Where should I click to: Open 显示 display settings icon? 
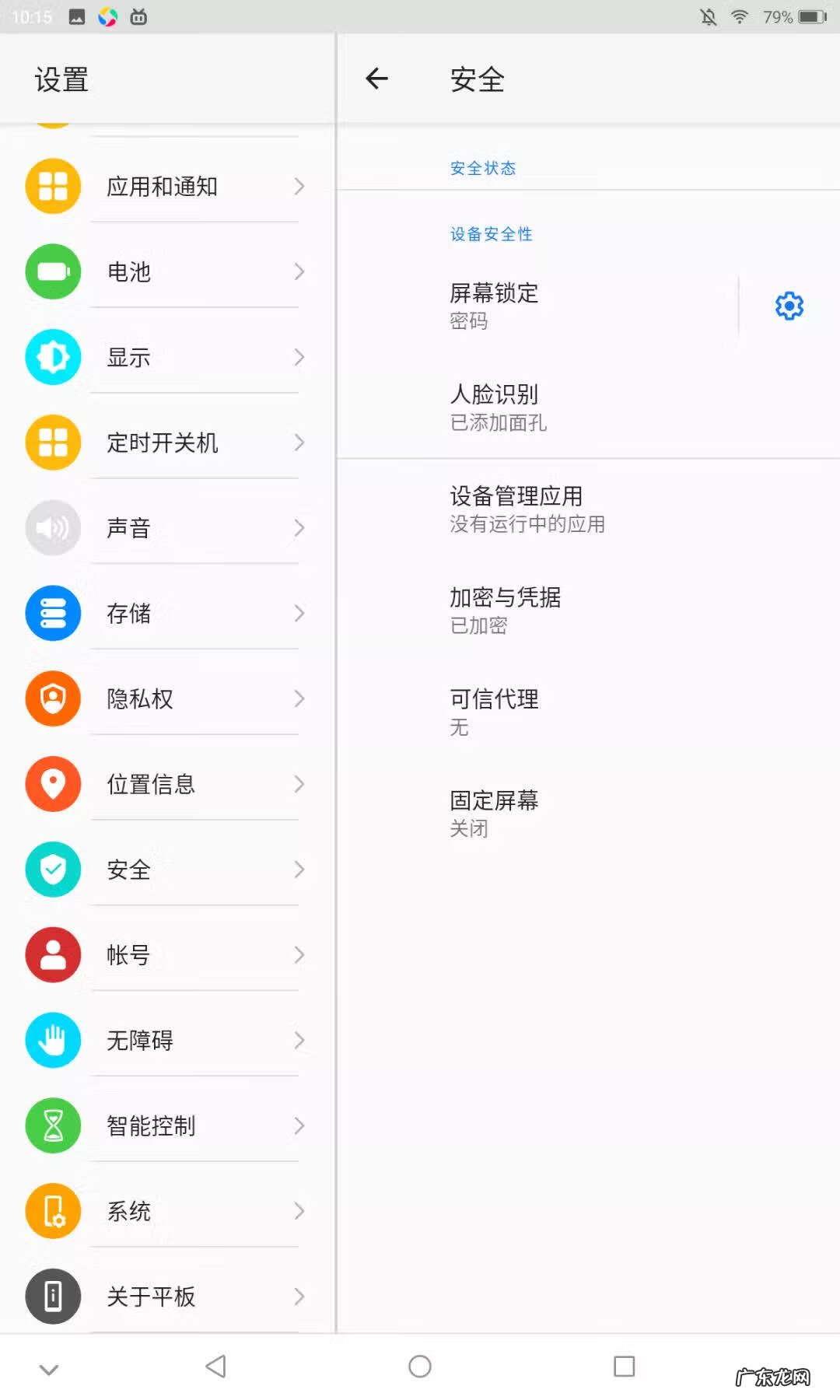[52, 357]
